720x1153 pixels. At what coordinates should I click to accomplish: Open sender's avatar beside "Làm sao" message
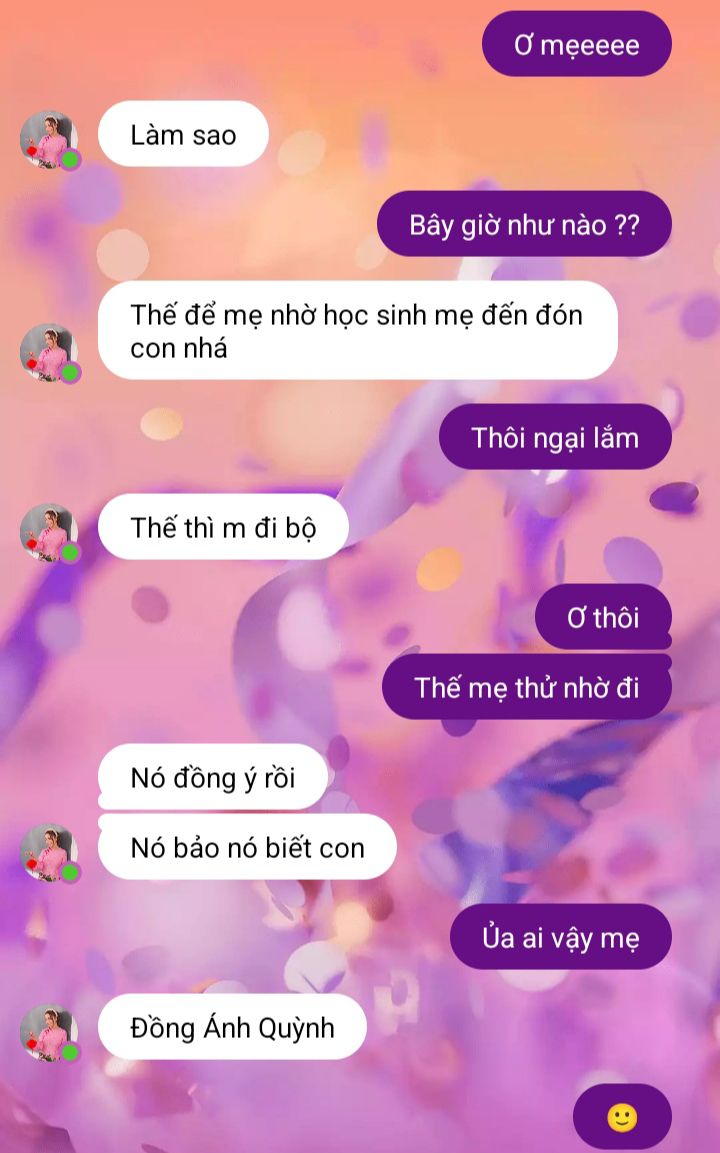click(49, 139)
